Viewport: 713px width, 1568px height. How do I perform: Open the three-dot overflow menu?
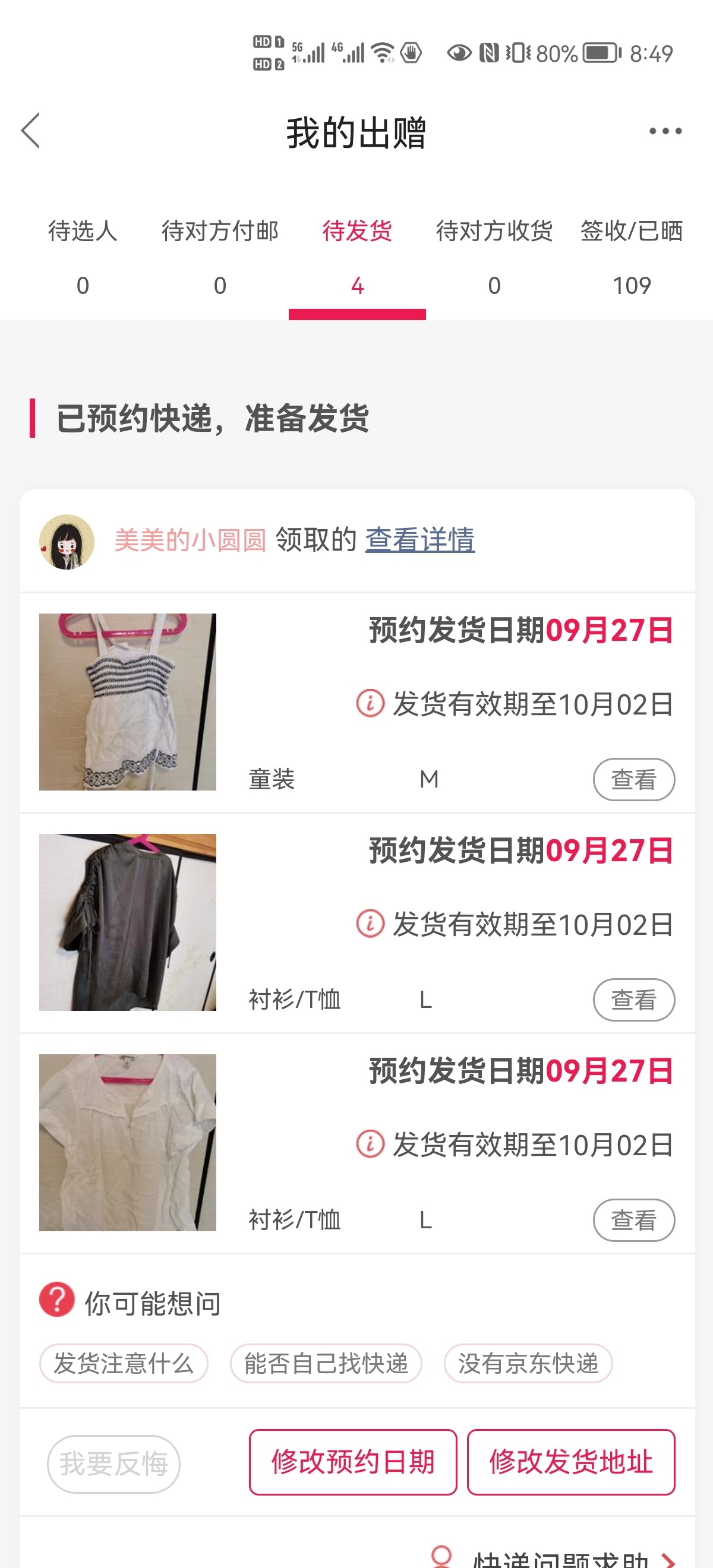(x=664, y=131)
